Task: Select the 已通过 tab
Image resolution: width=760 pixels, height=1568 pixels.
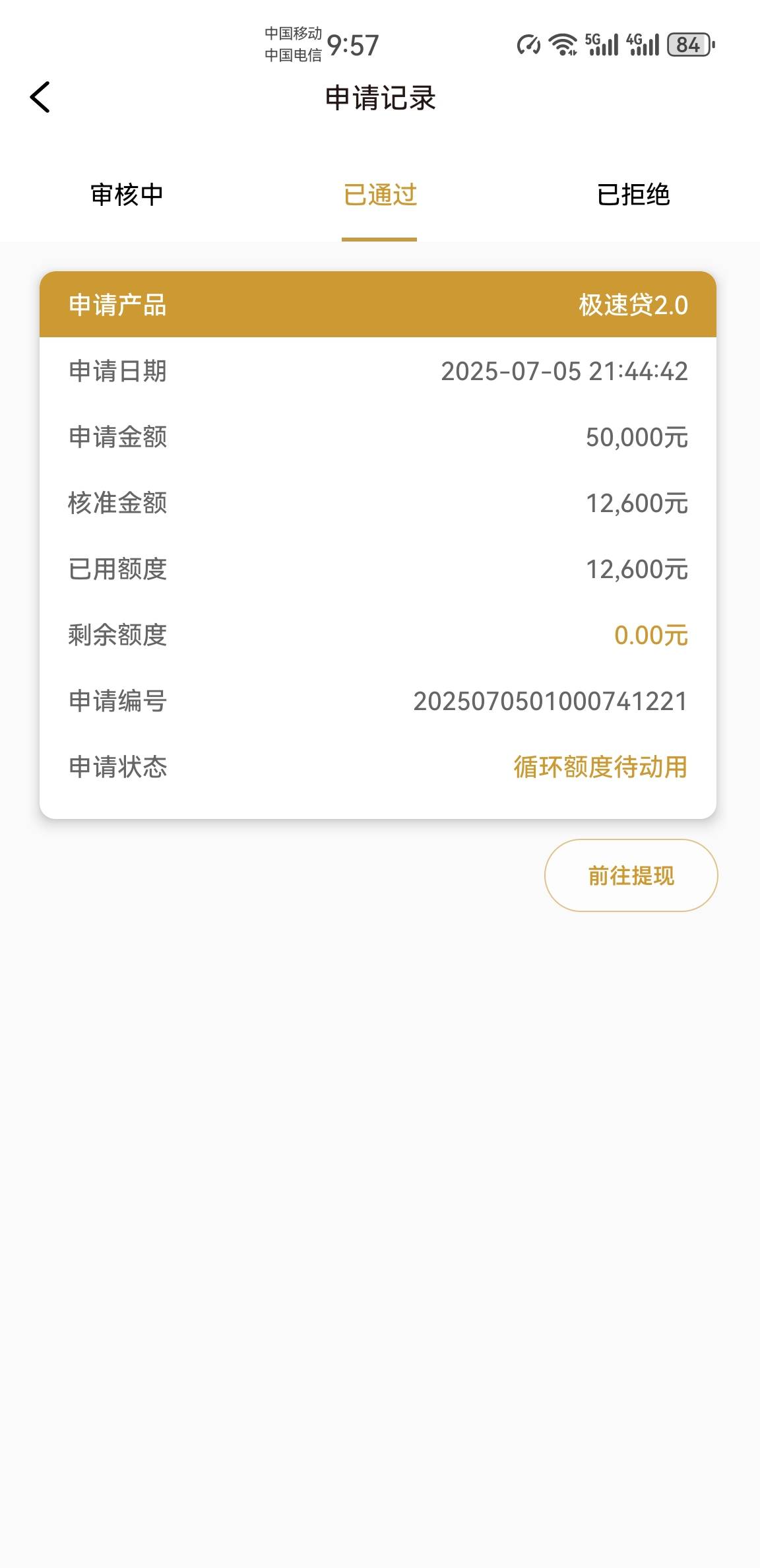Action: (x=380, y=195)
